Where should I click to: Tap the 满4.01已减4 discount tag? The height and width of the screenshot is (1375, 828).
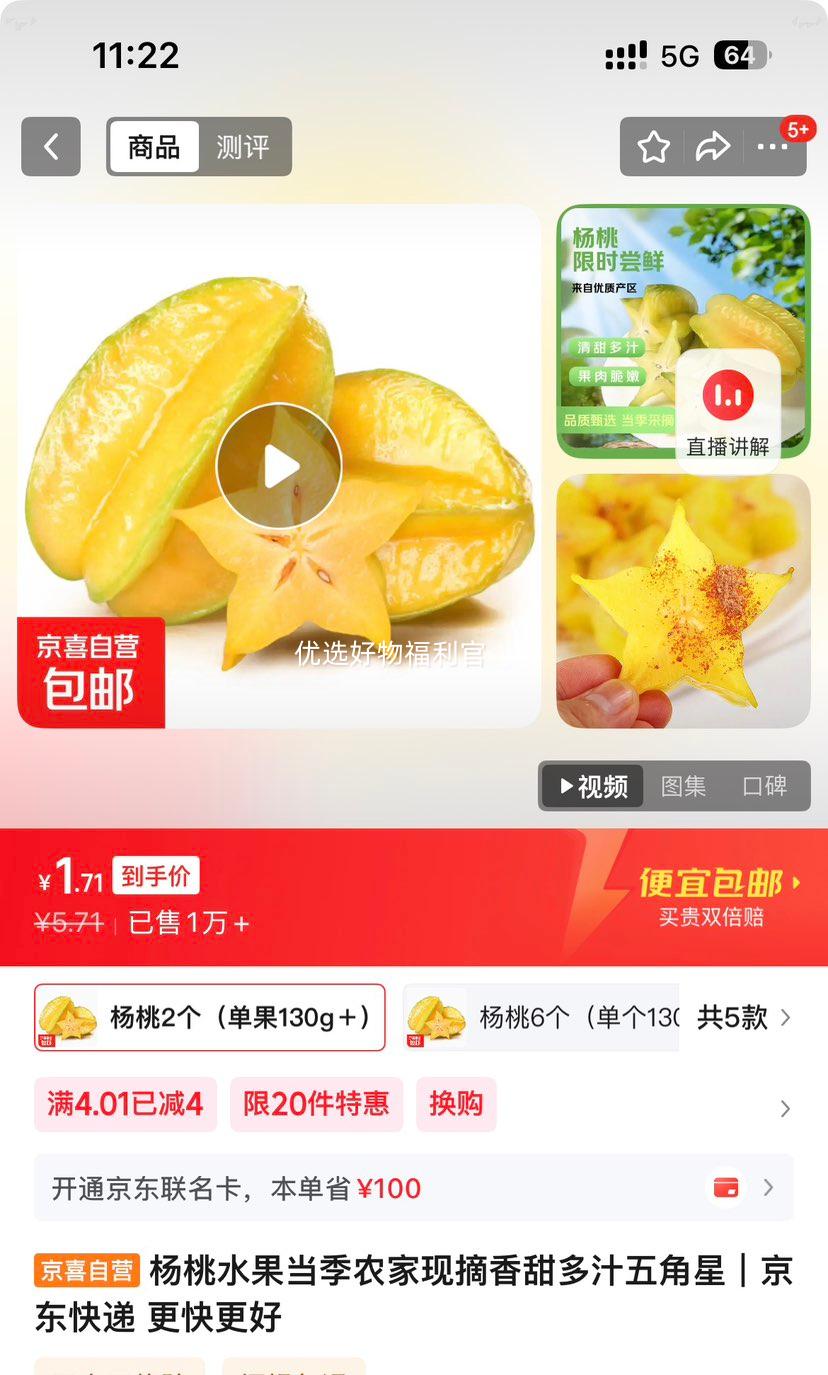pyautogui.click(x=125, y=1104)
